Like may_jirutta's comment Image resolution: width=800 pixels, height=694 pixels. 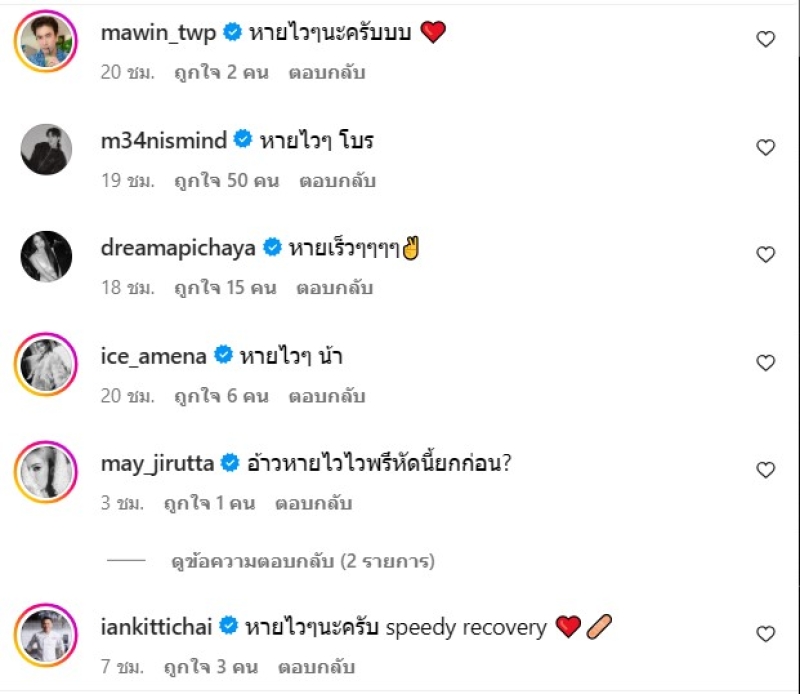click(x=765, y=470)
